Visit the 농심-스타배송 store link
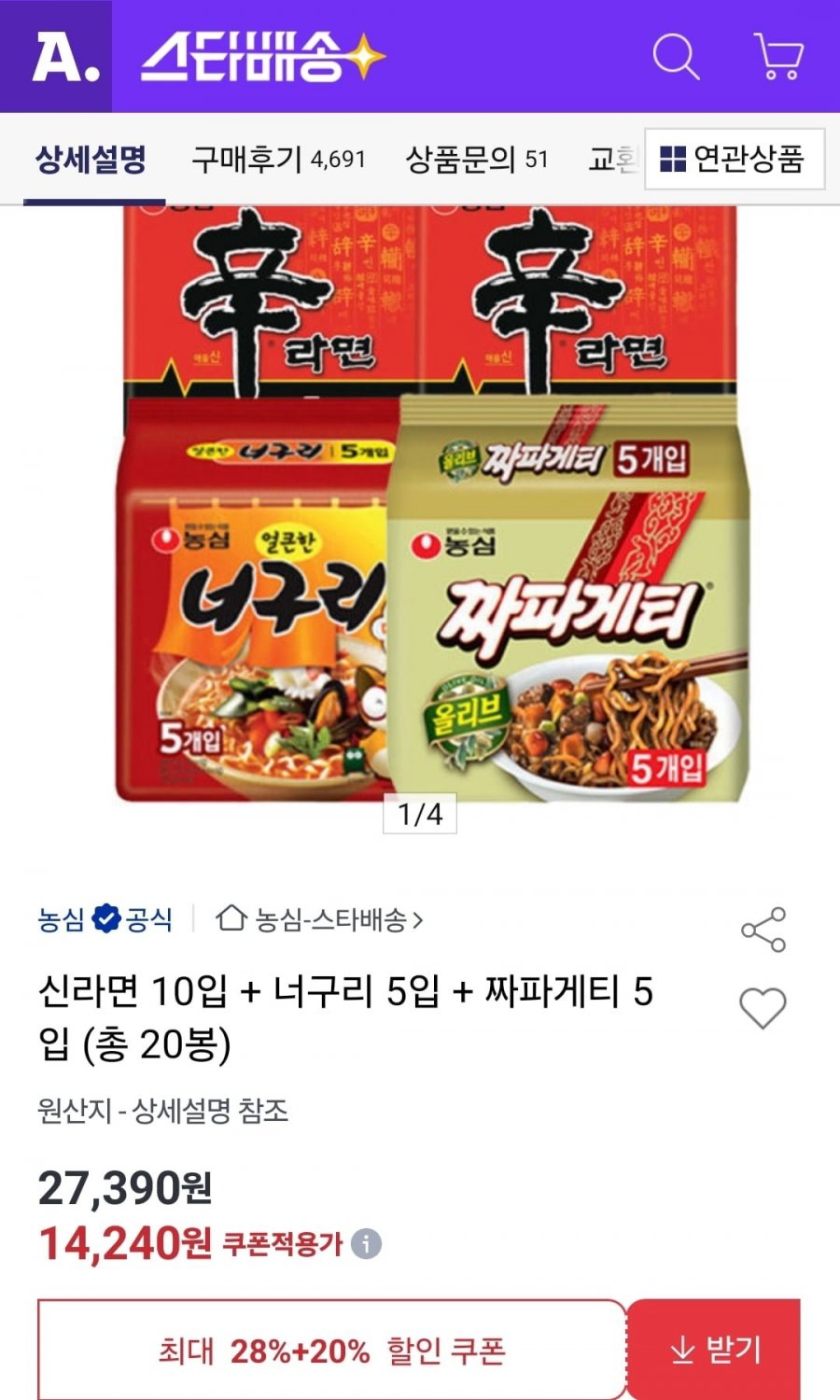Image resolution: width=840 pixels, height=1400 pixels. (x=321, y=920)
